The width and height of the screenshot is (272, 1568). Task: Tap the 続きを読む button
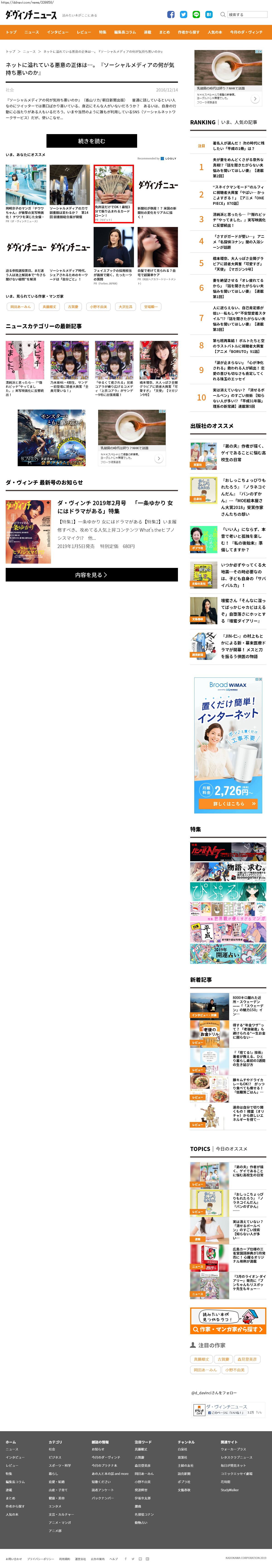(x=92, y=141)
